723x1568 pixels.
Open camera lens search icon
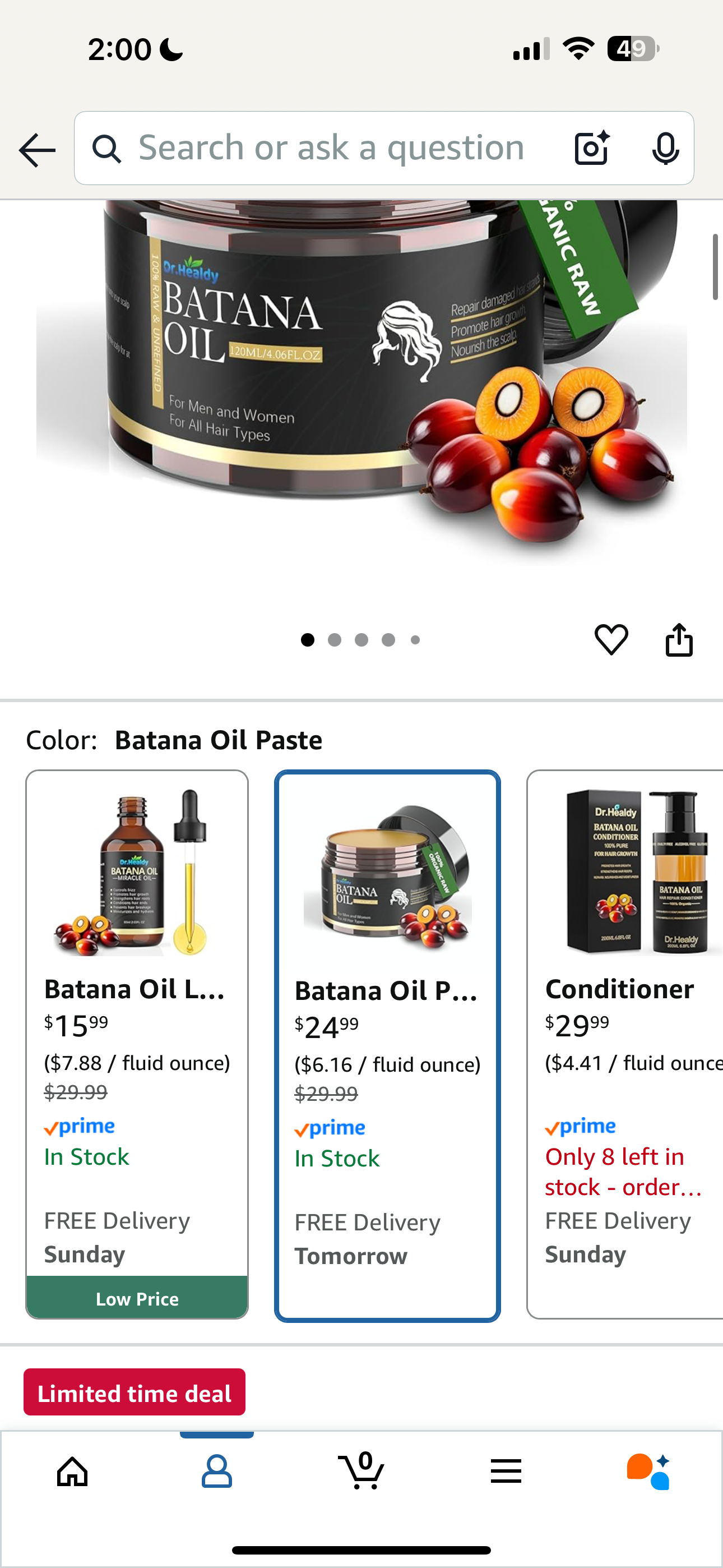591,148
